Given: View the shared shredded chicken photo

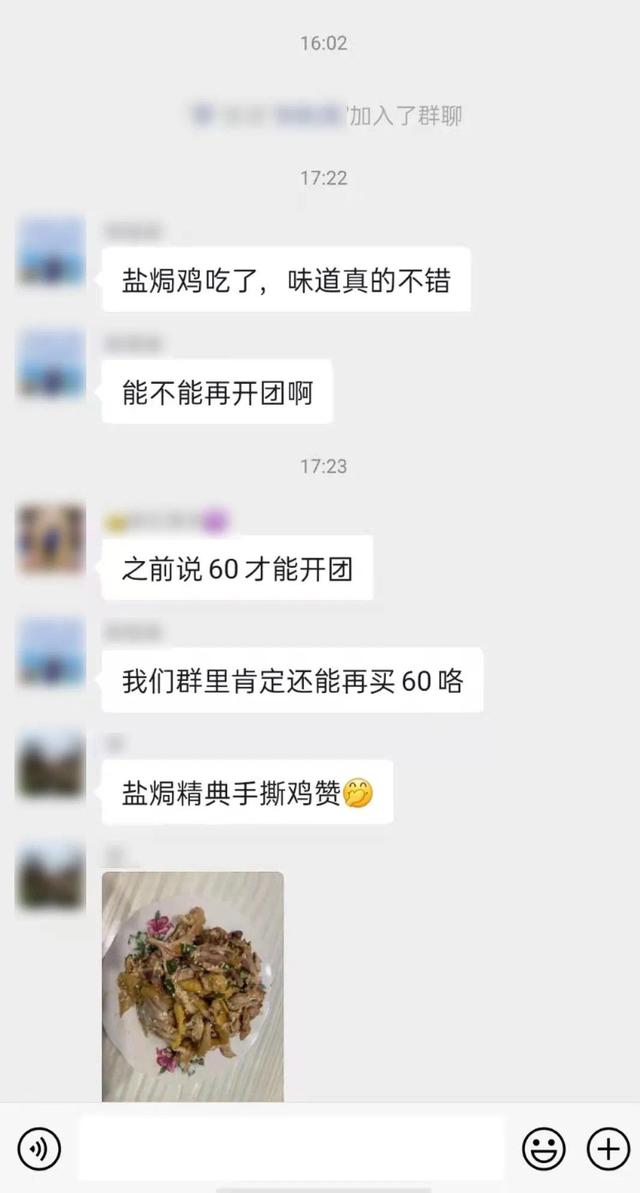Looking at the screenshot, I should (x=193, y=986).
